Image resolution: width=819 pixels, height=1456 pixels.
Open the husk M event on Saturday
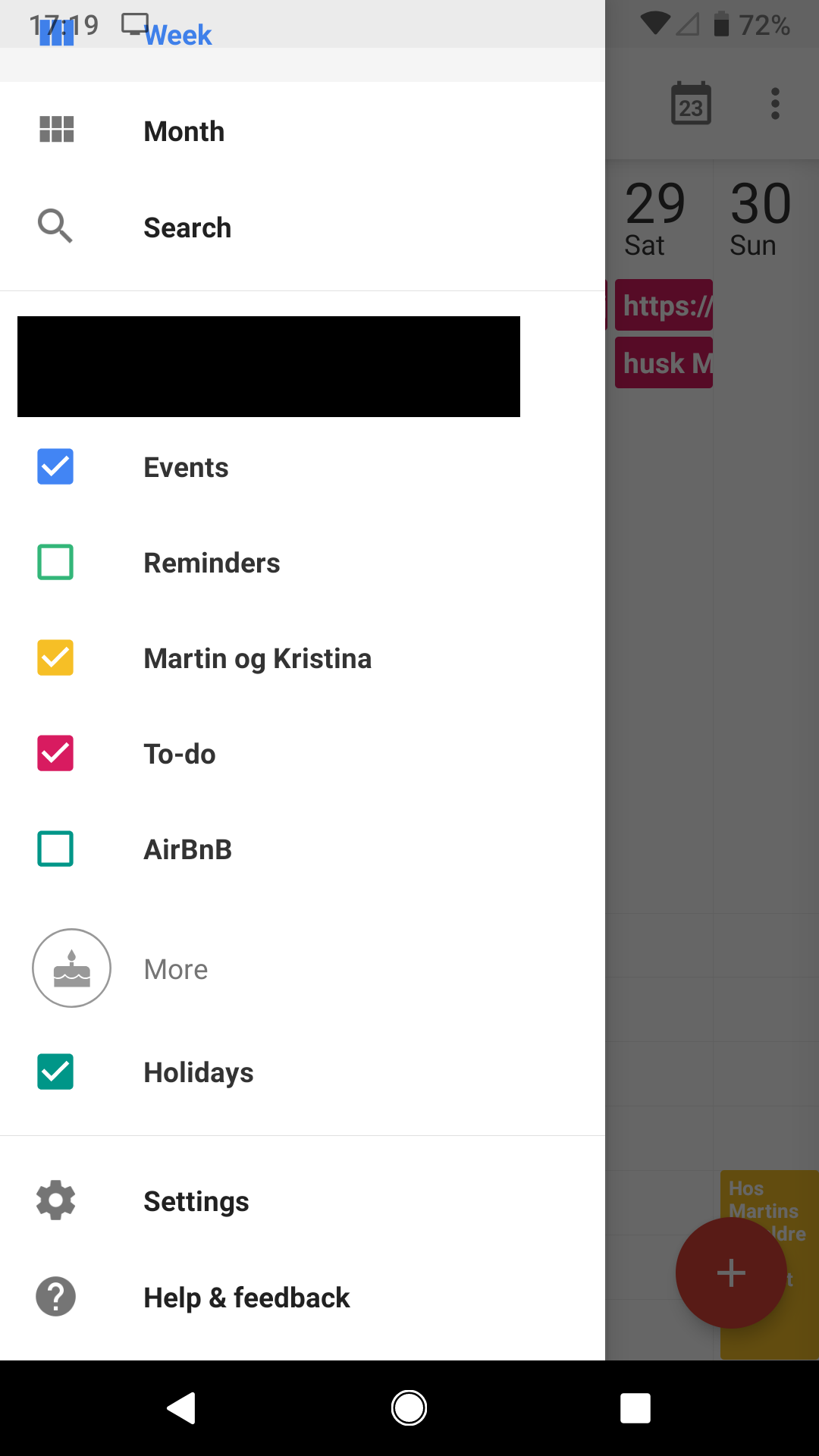pos(664,363)
